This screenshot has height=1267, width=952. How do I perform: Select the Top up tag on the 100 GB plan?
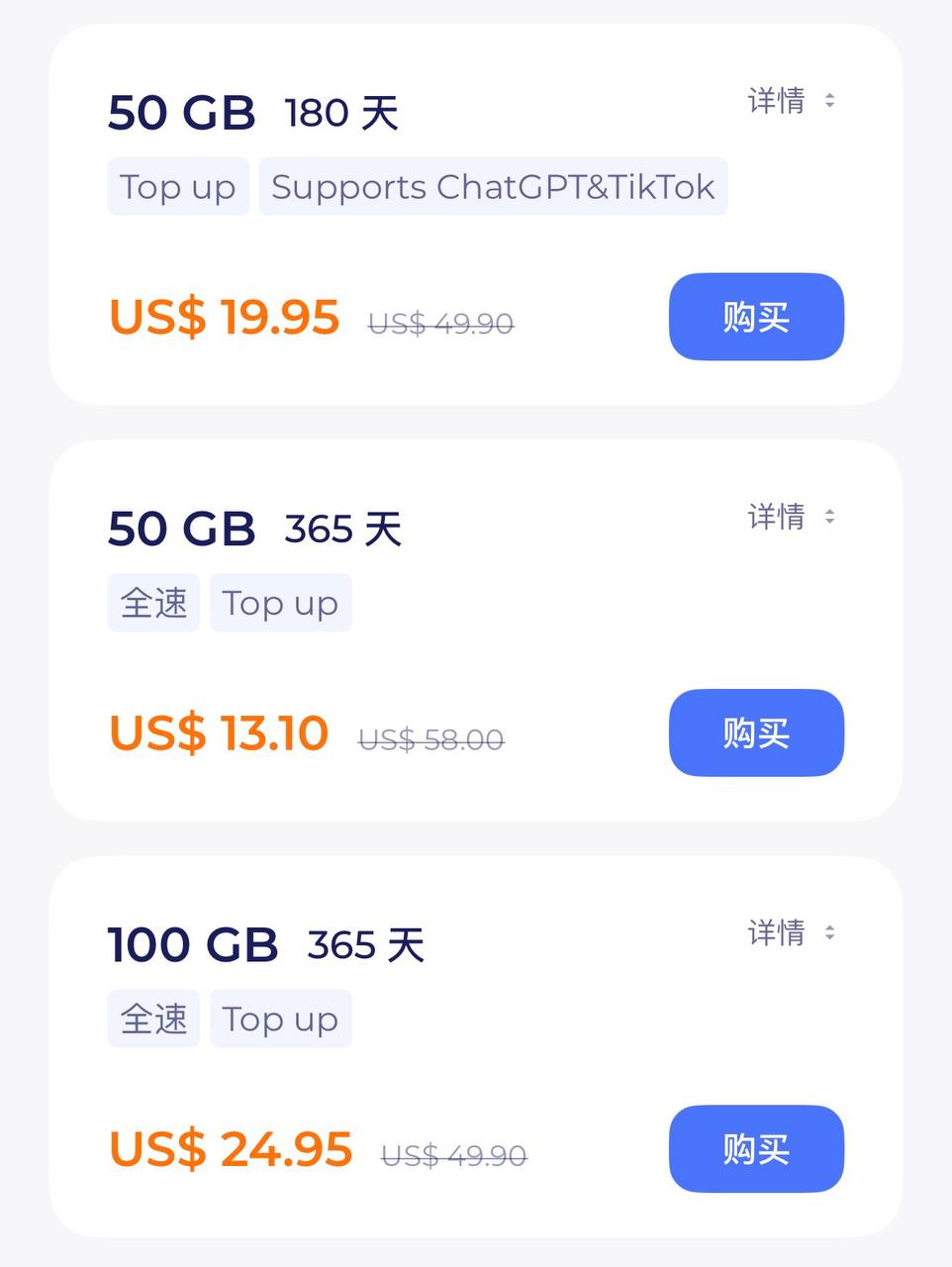pyautogui.click(x=280, y=1018)
